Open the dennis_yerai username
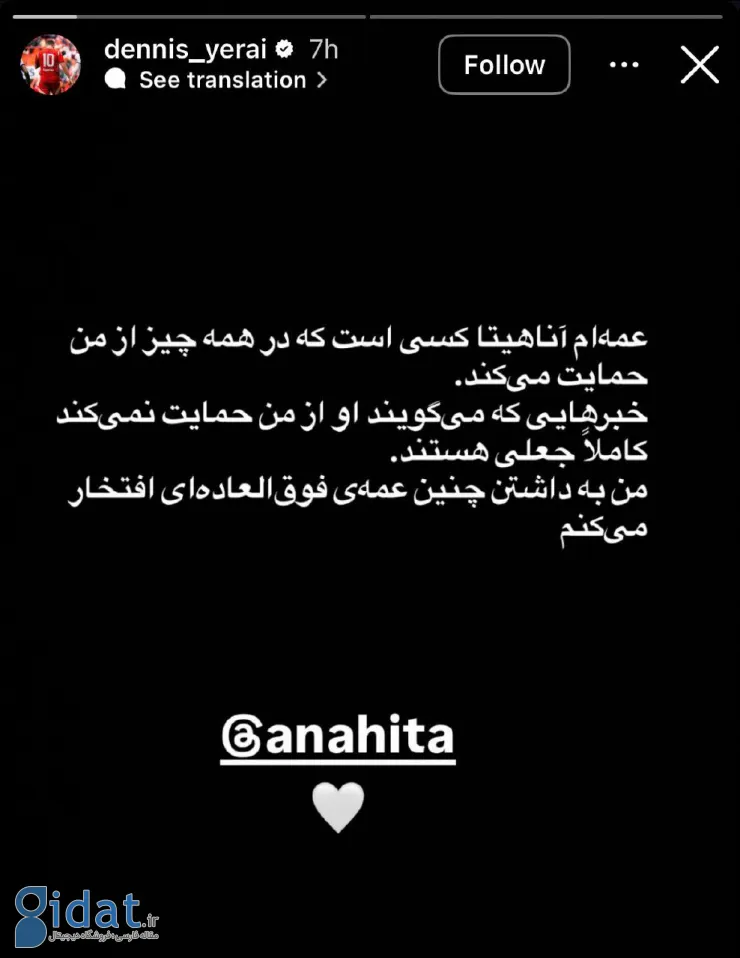This screenshot has height=958, width=740. point(187,49)
